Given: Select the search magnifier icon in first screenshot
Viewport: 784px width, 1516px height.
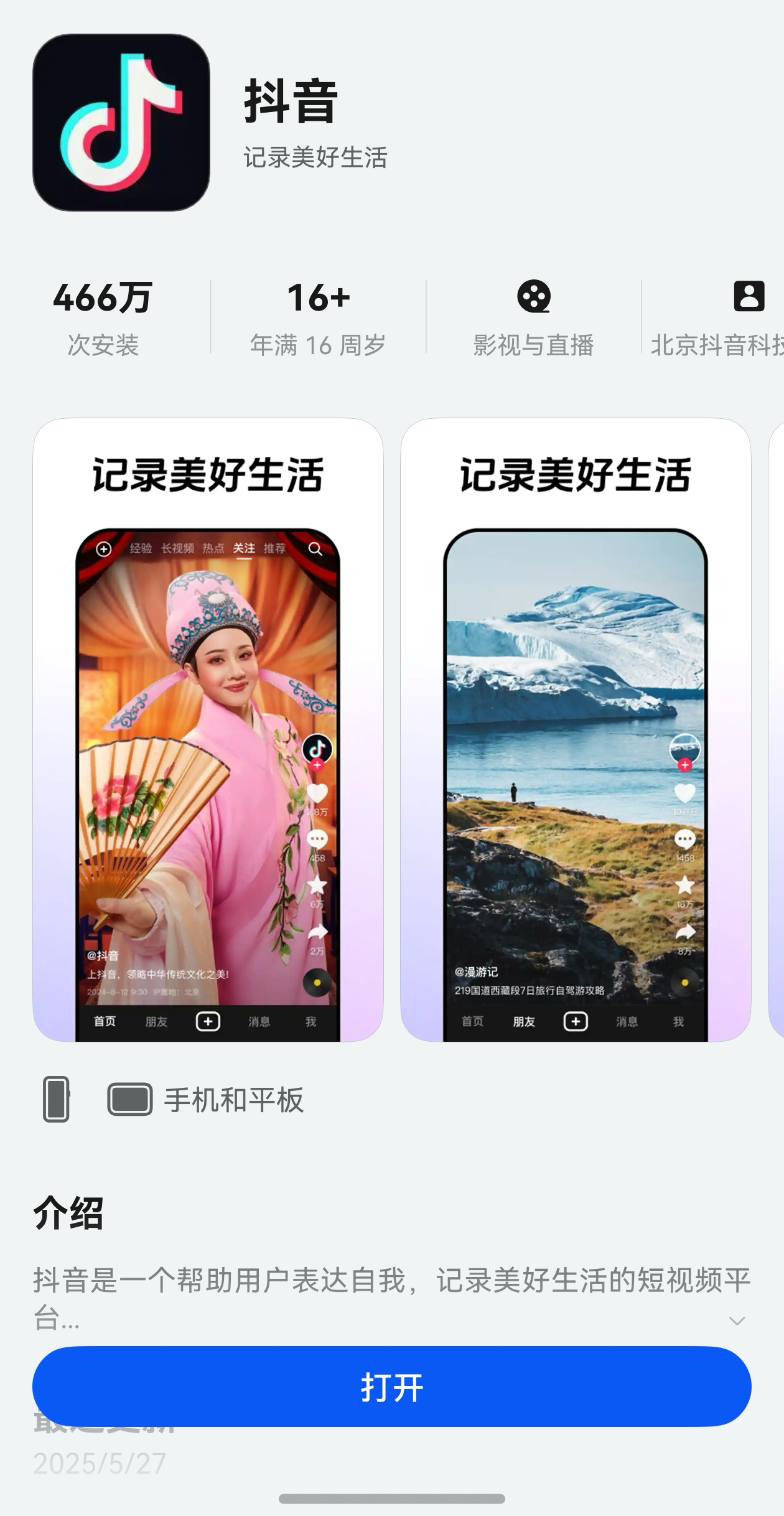Looking at the screenshot, I should 316,550.
